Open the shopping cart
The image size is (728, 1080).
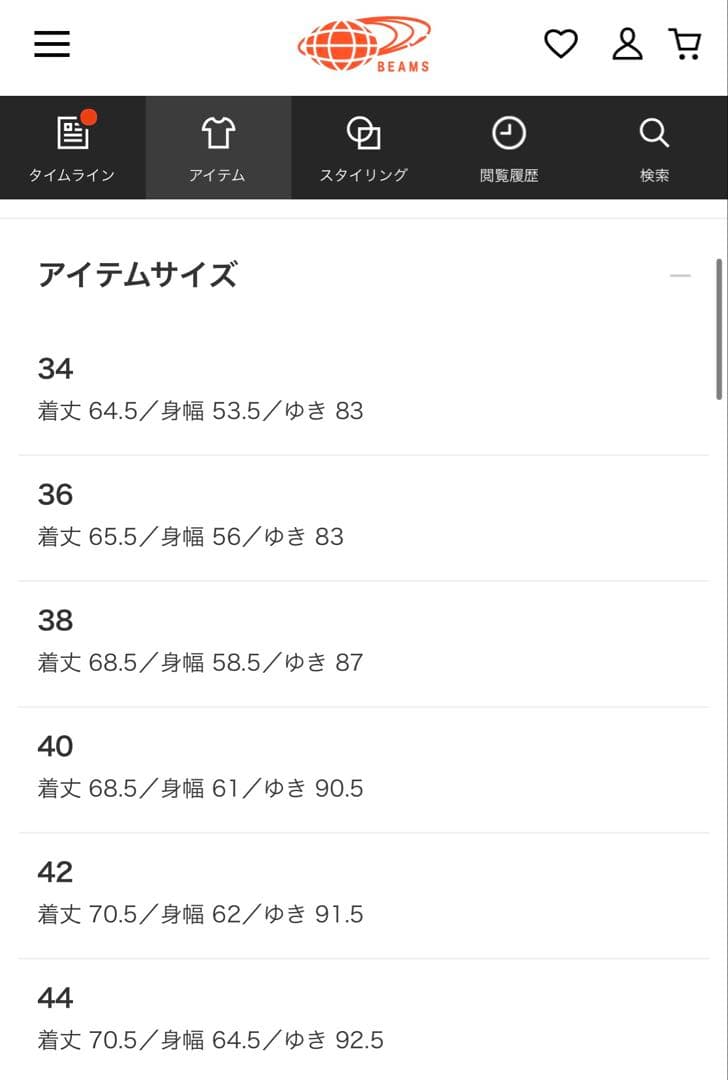tap(685, 44)
